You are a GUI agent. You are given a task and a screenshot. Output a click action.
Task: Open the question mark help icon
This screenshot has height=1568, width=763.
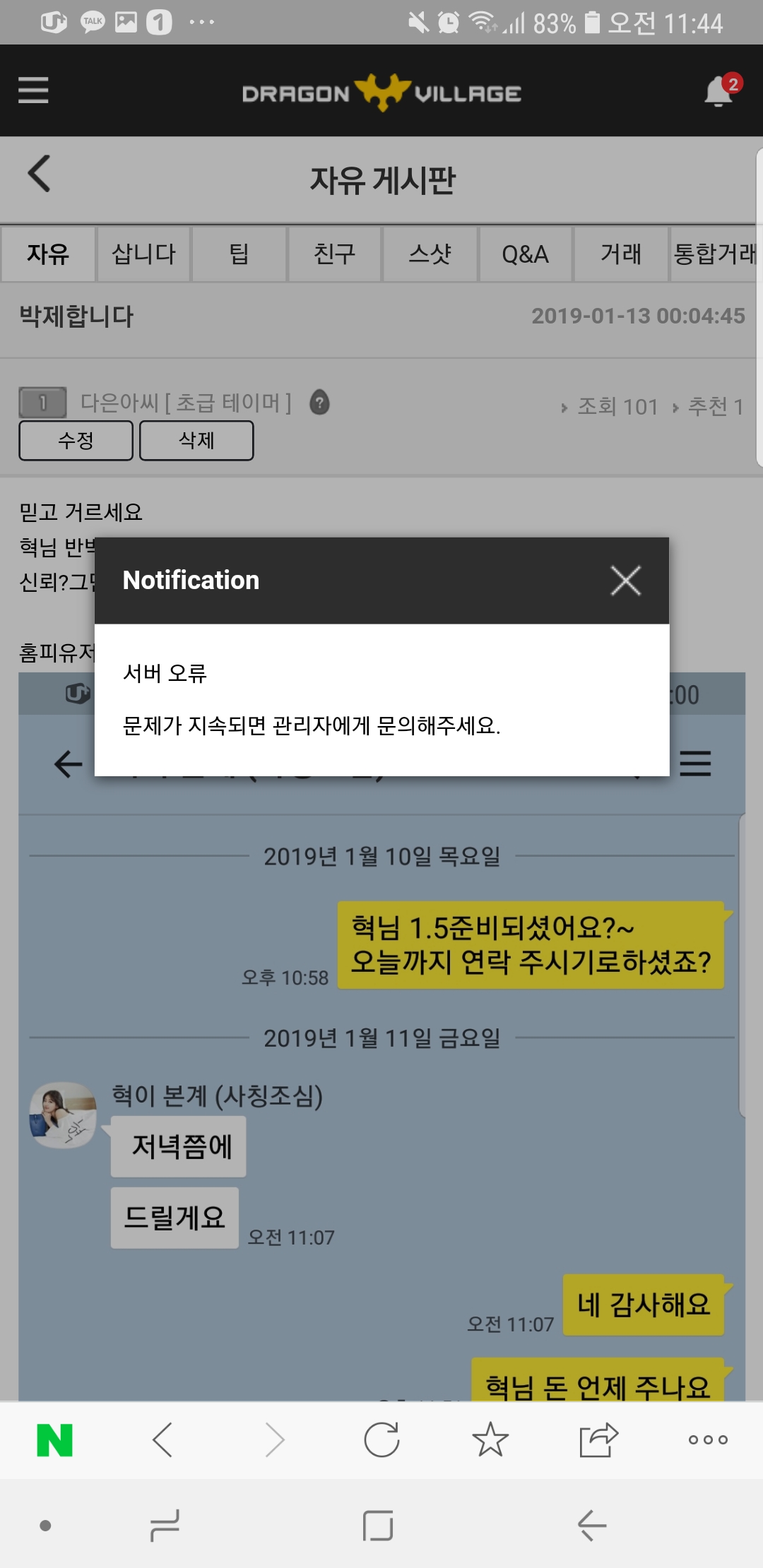point(319,403)
